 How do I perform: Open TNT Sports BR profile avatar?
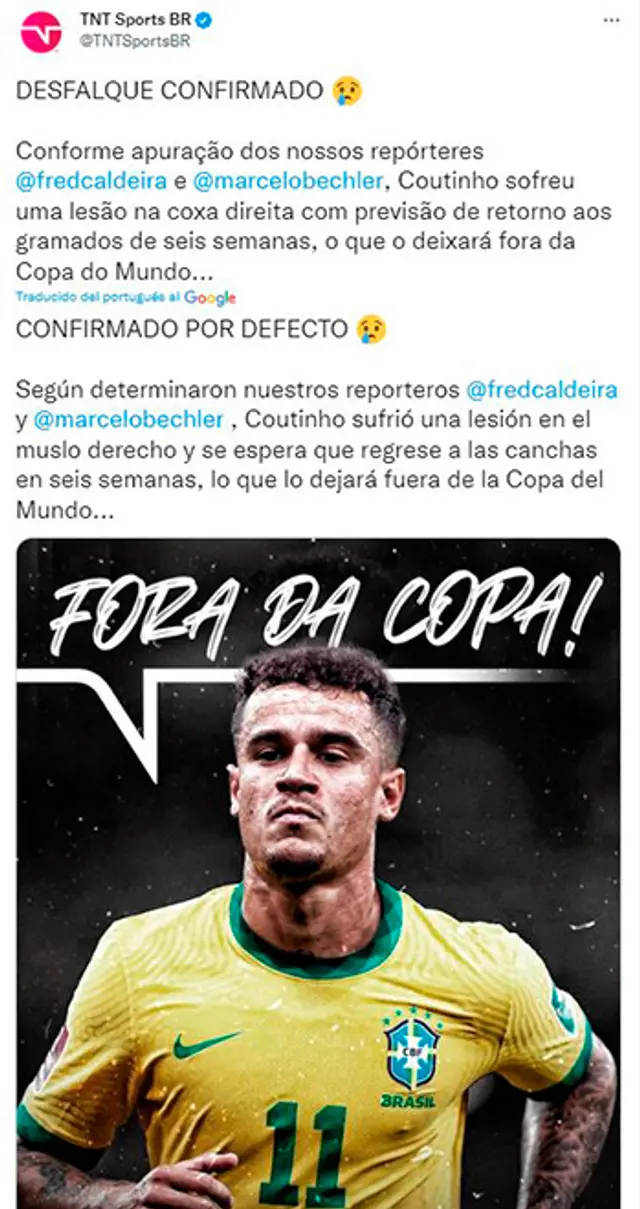click(41, 32)
